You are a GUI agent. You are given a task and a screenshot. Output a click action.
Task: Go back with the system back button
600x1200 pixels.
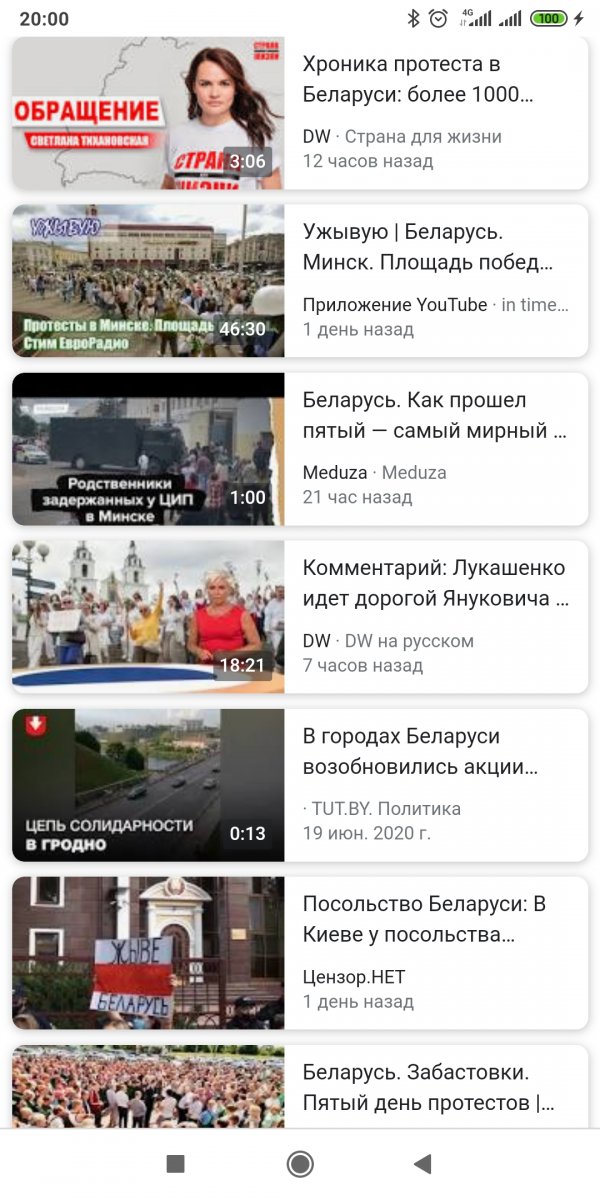pyautogui.click(x=422, y=1163)
